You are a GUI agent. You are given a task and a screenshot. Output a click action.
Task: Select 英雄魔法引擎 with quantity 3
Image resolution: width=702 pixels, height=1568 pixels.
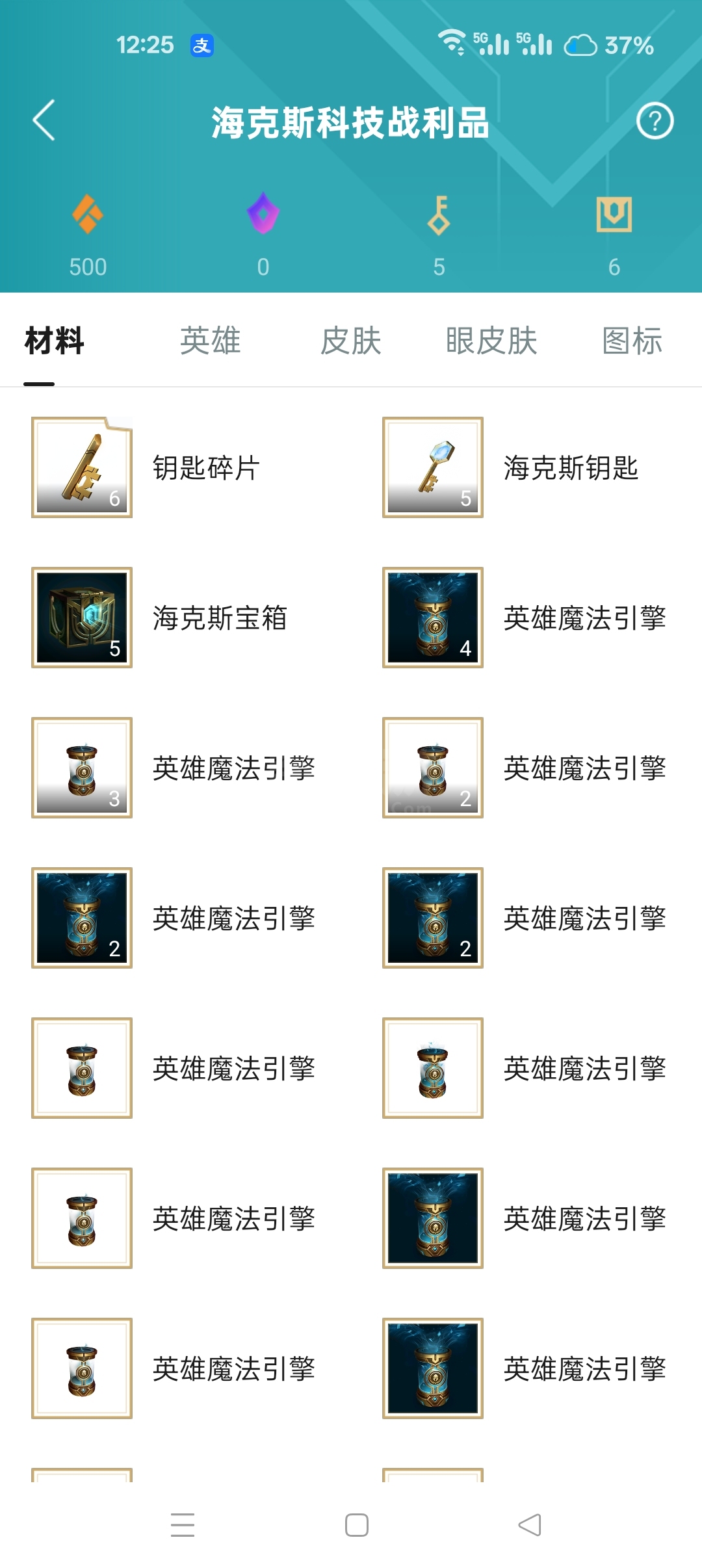pyautogui.click(x=82, y=768)
